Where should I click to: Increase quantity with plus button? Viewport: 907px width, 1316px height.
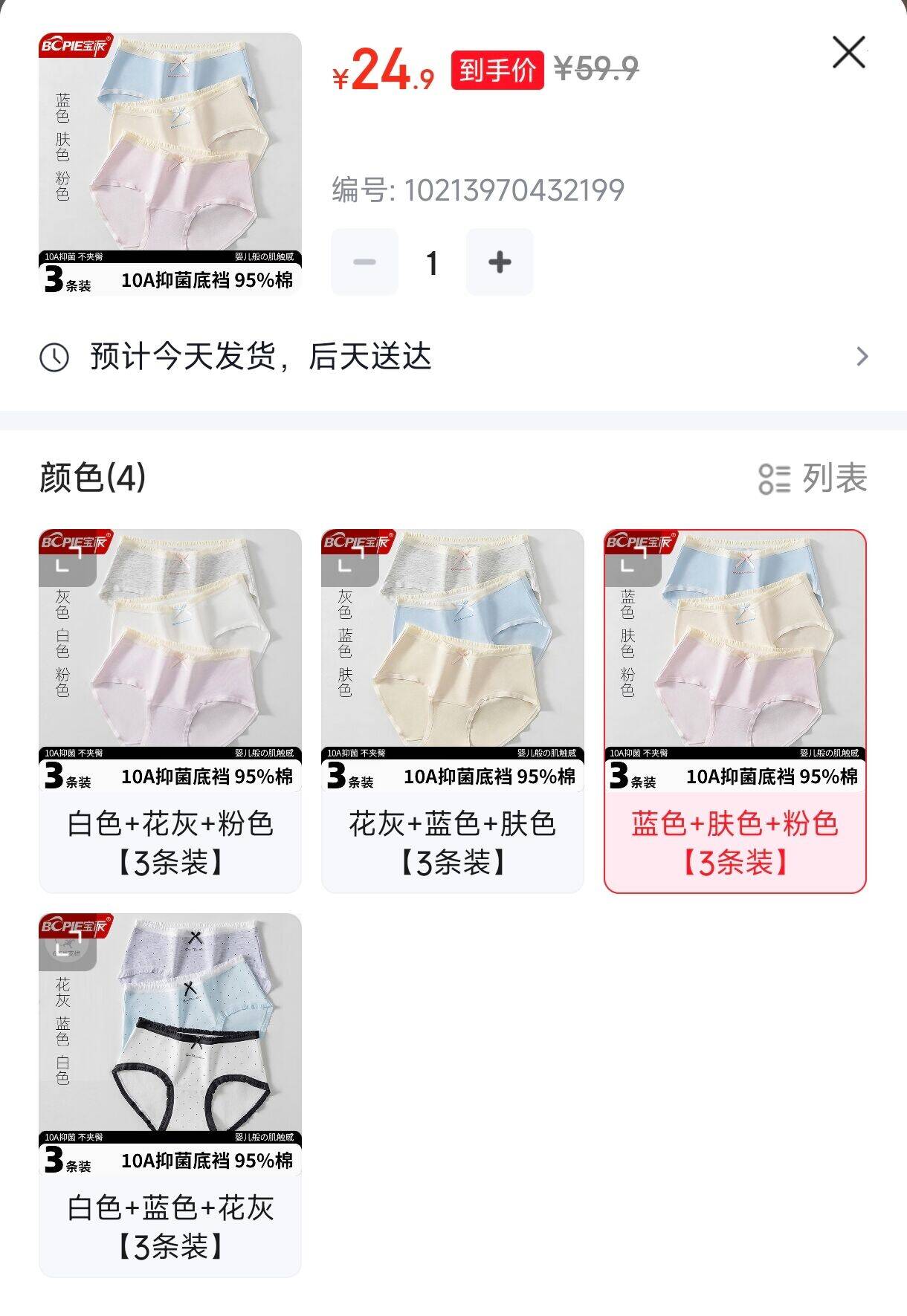tap(499, 262)
